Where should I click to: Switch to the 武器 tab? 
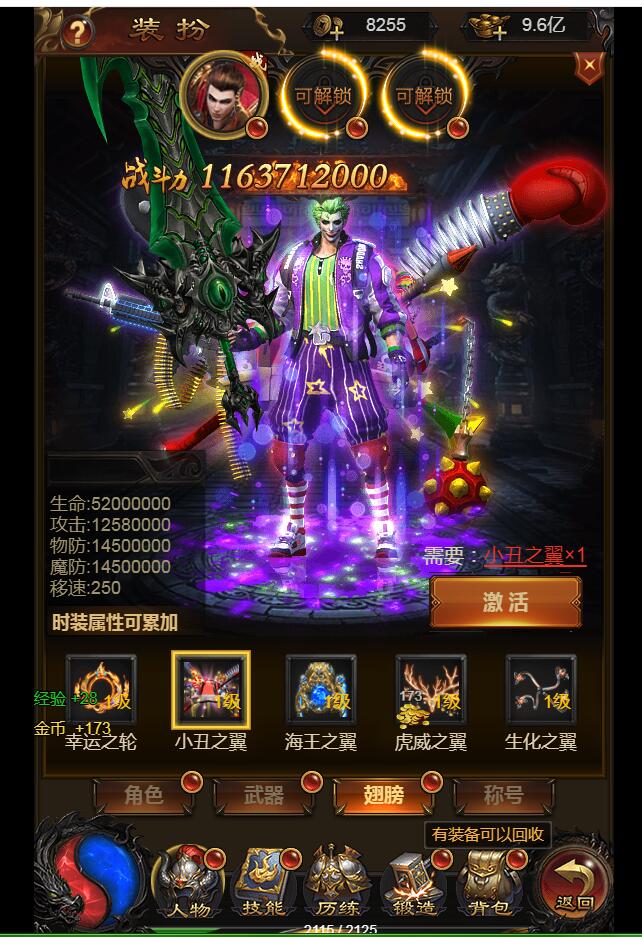264,795
